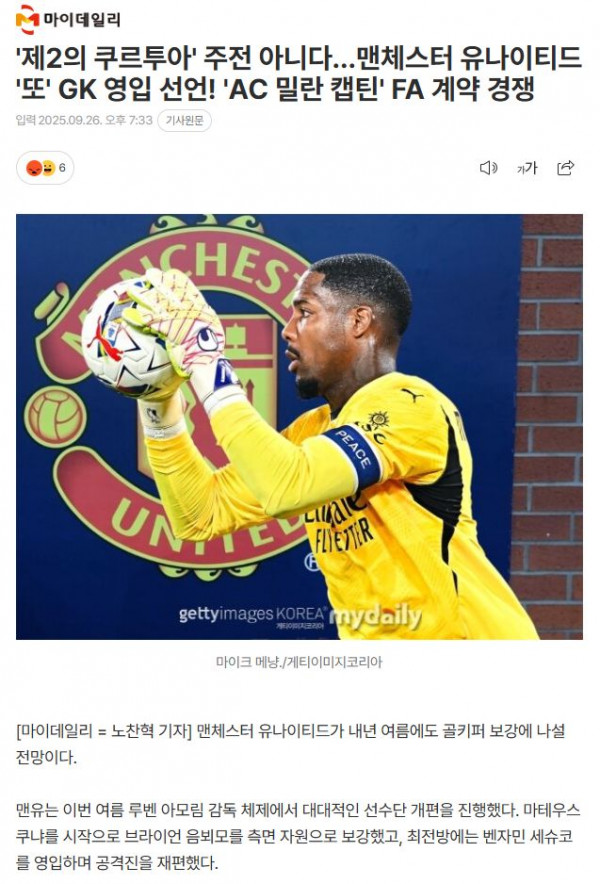Tap the emoji reactions button
Screen dimensions: 600x884
click(x=45, y=168)
